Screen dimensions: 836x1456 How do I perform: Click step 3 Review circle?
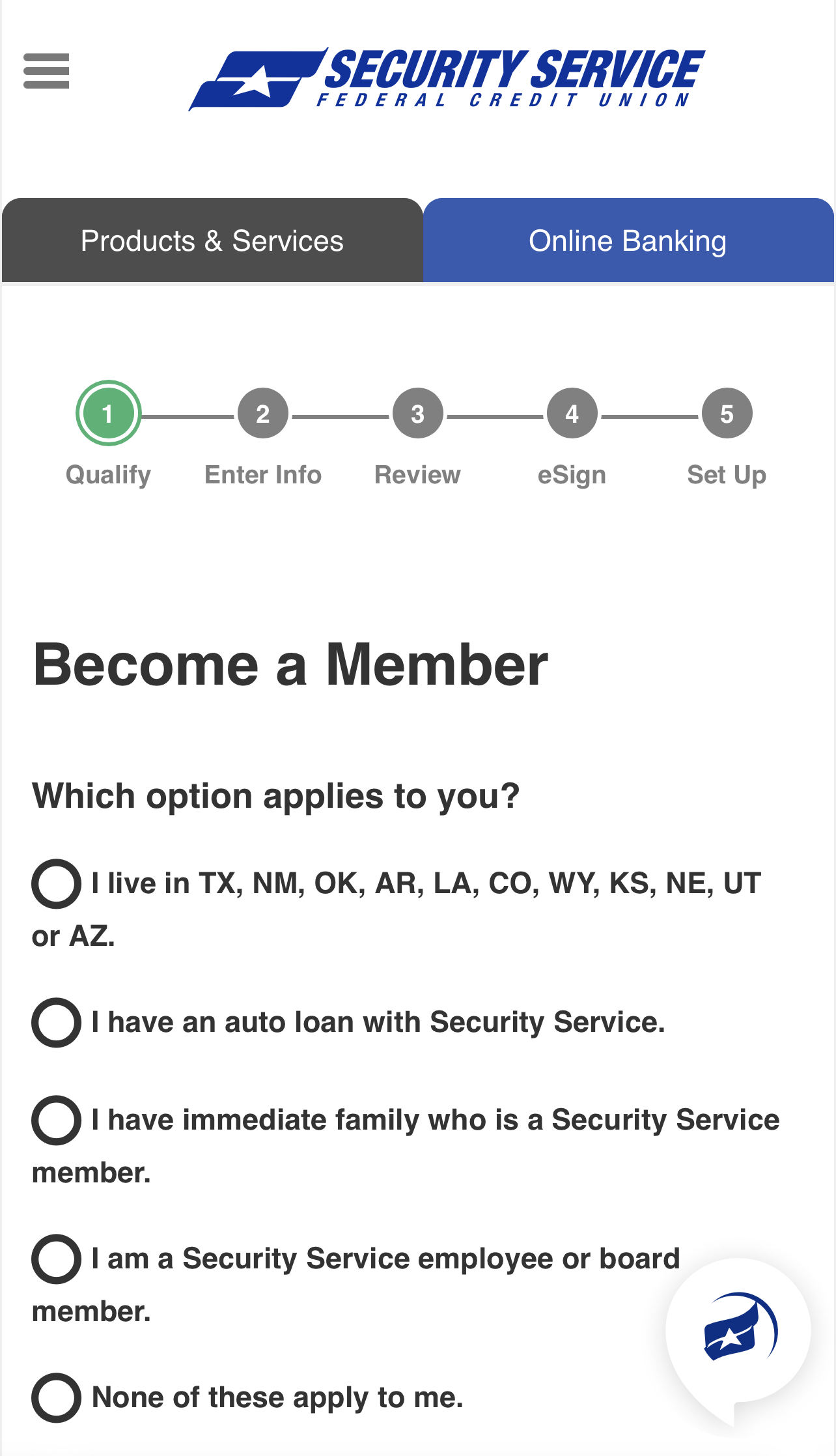417,412
